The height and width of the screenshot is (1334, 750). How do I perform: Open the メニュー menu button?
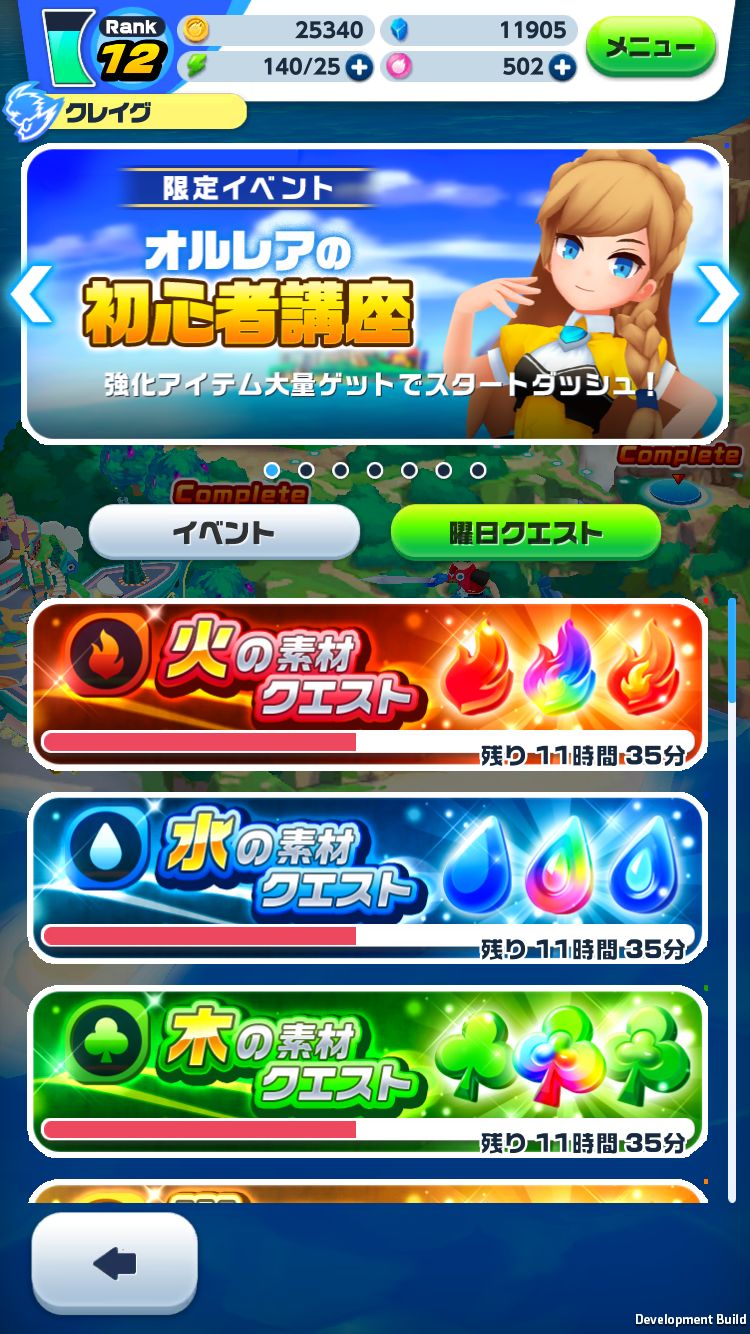pos(651,46)
